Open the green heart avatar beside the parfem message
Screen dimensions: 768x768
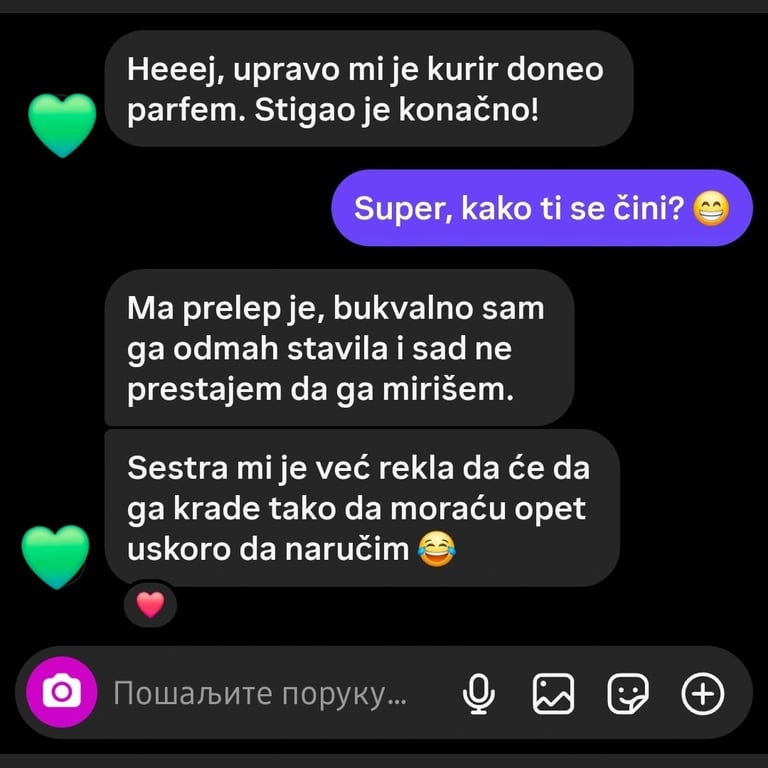click(x=62, y=125)
